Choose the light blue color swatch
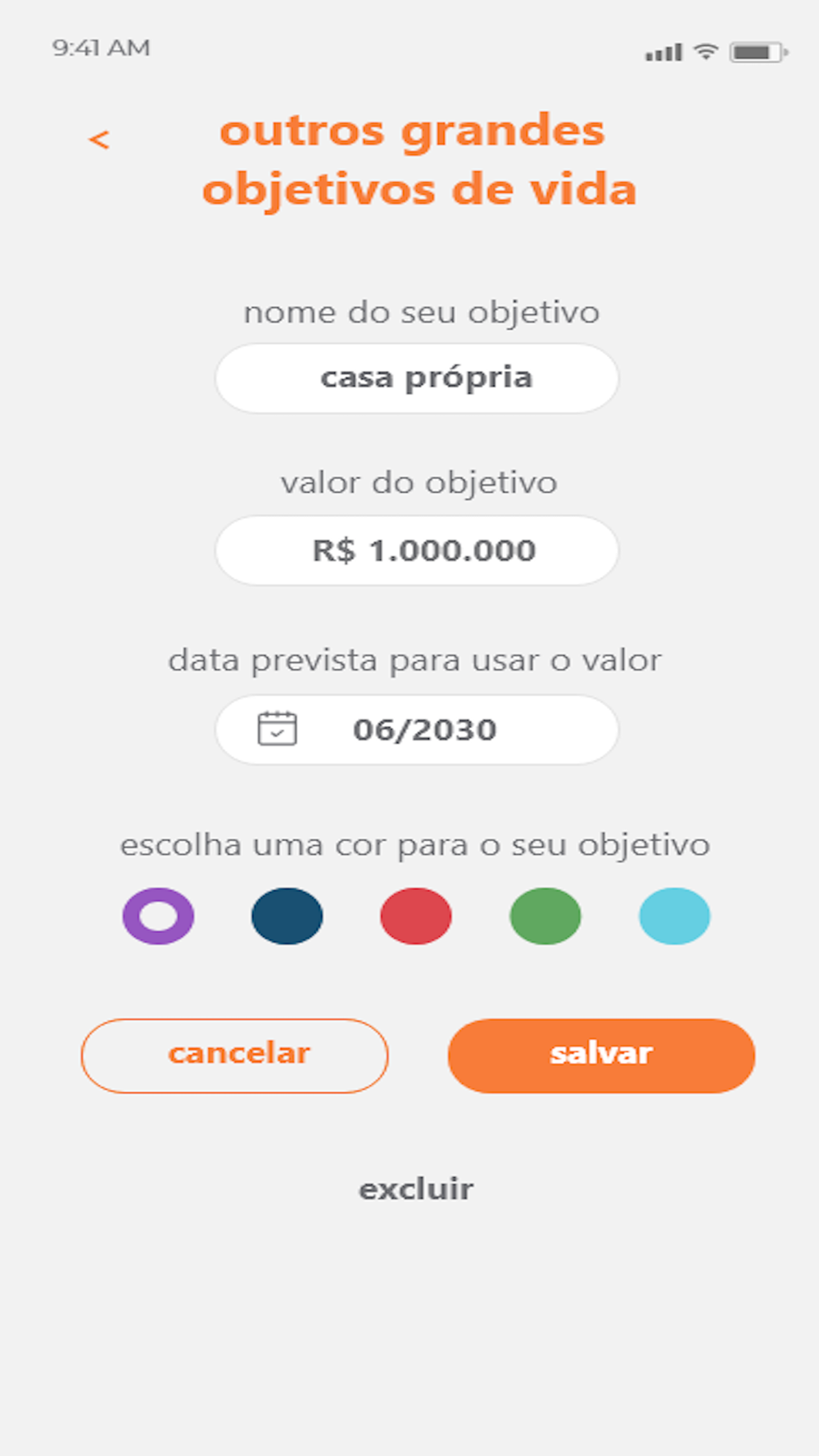The width and height of the screenshot is (819, 1456). pyautogui.click(x=675, y=916)
